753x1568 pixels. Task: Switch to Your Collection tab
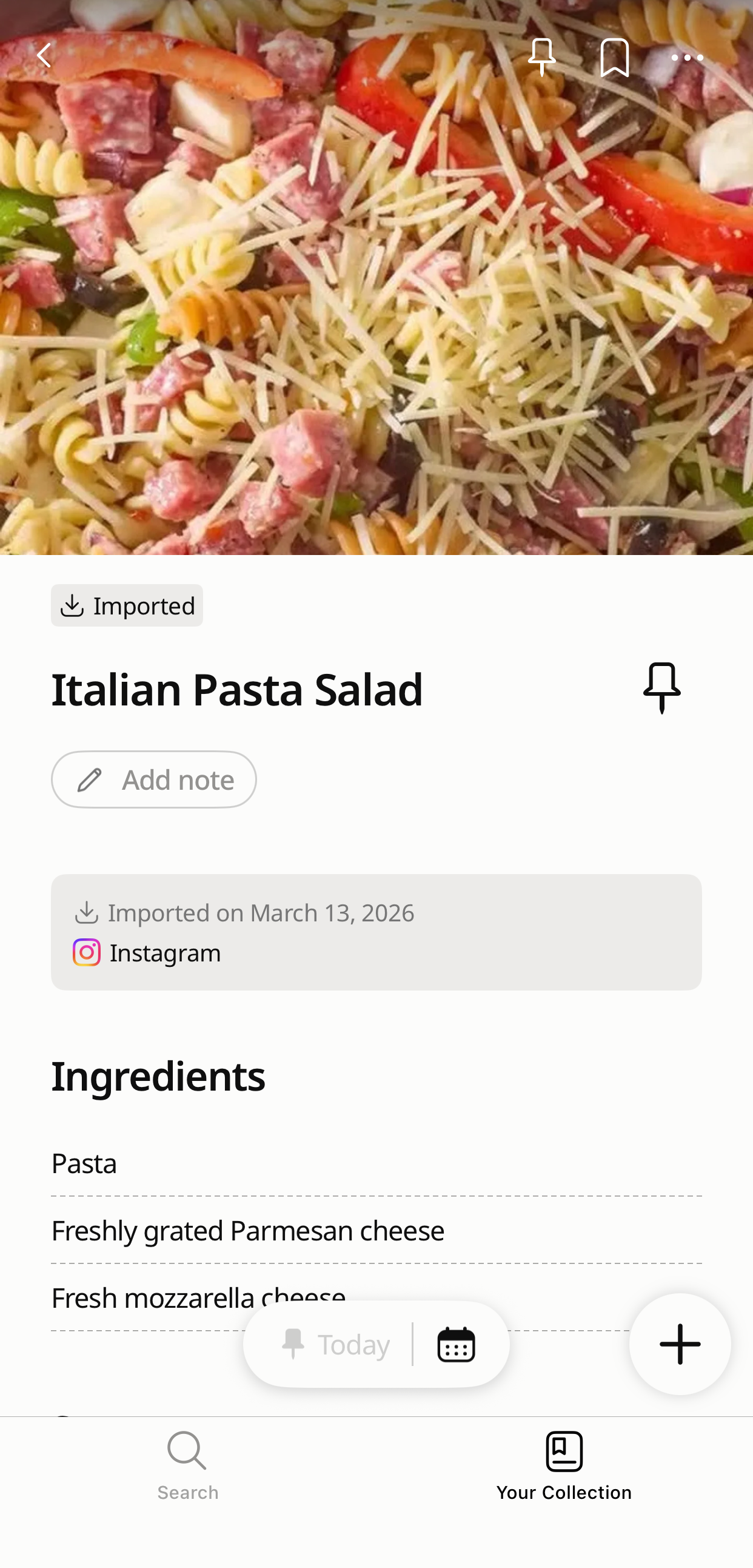click(x=564, y=1465)
